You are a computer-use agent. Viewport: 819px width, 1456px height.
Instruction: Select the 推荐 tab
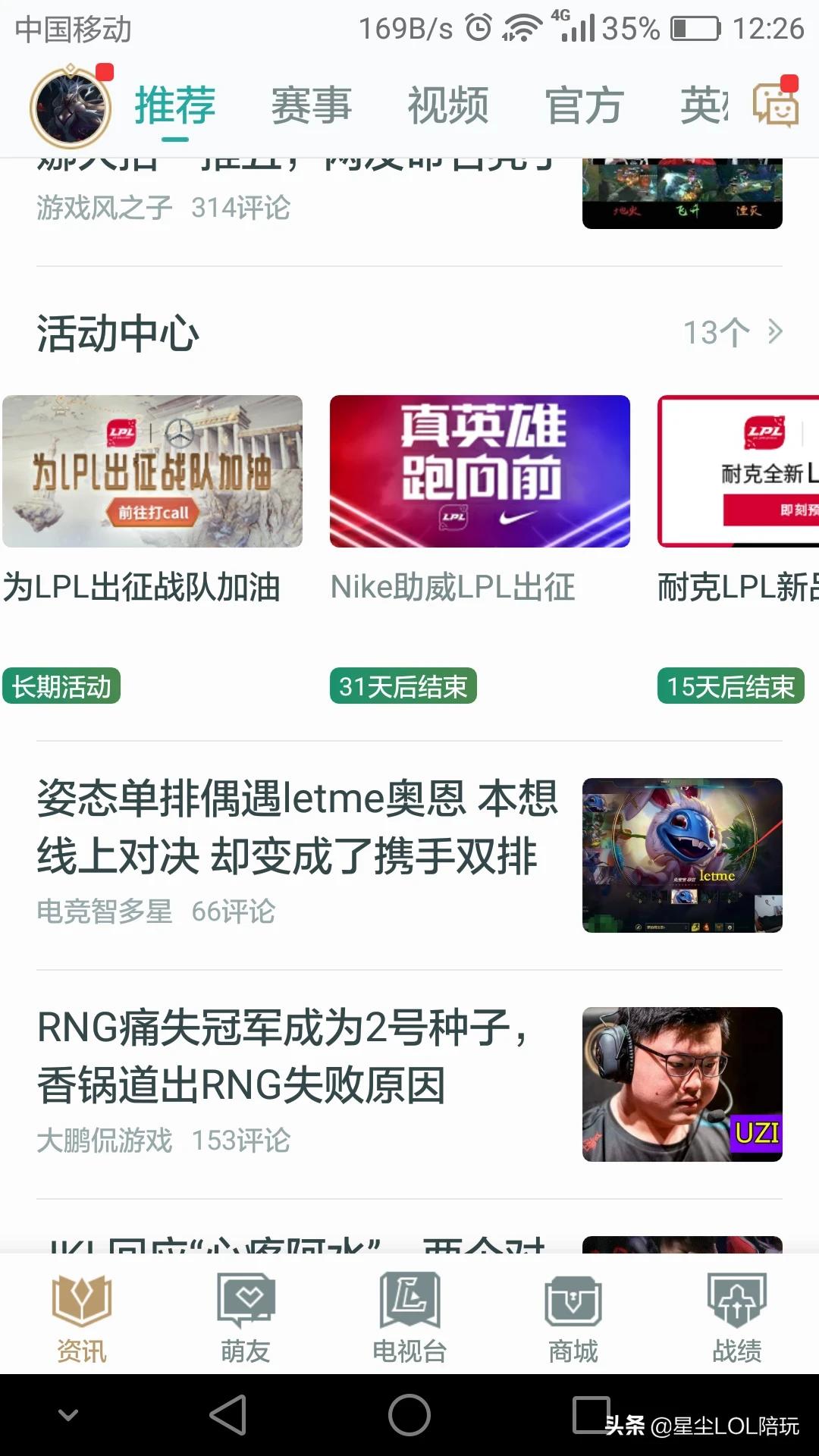(175, 105)
